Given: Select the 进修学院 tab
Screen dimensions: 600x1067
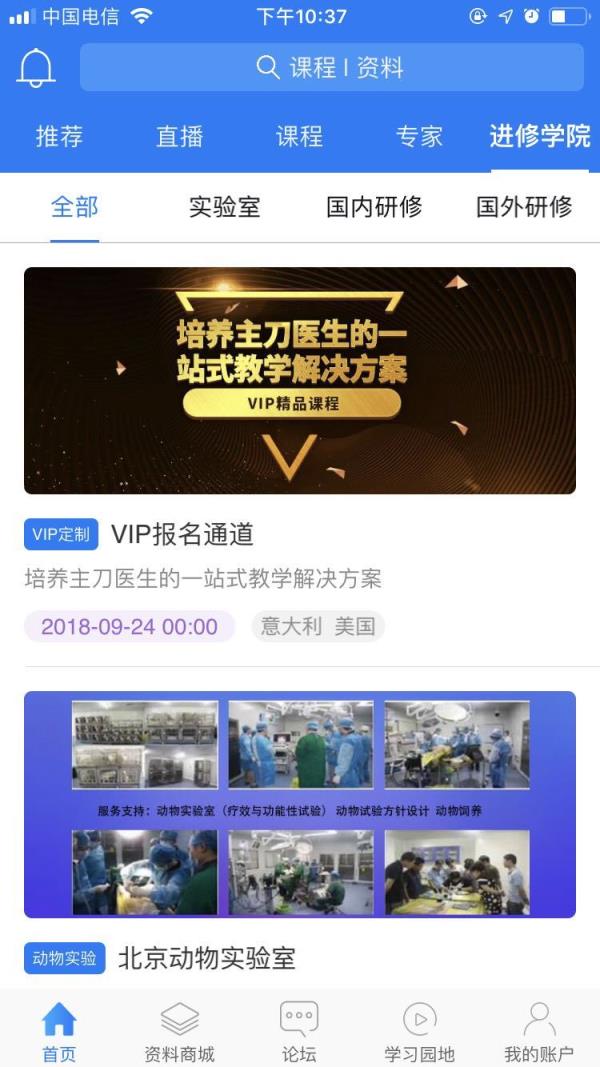Looking at the screenshot, I should 540,137.
